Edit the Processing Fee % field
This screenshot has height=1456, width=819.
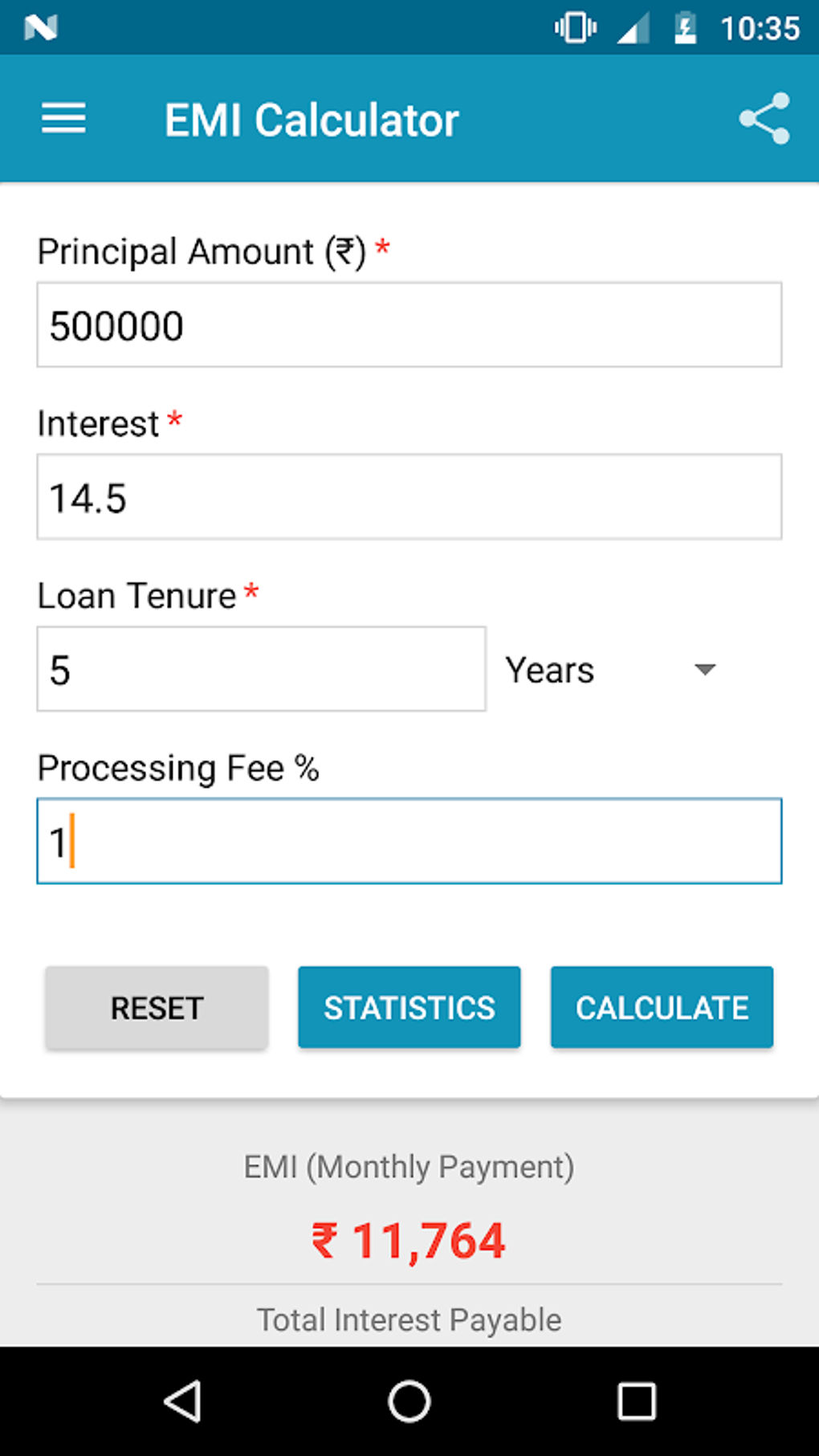coord(409,841)
